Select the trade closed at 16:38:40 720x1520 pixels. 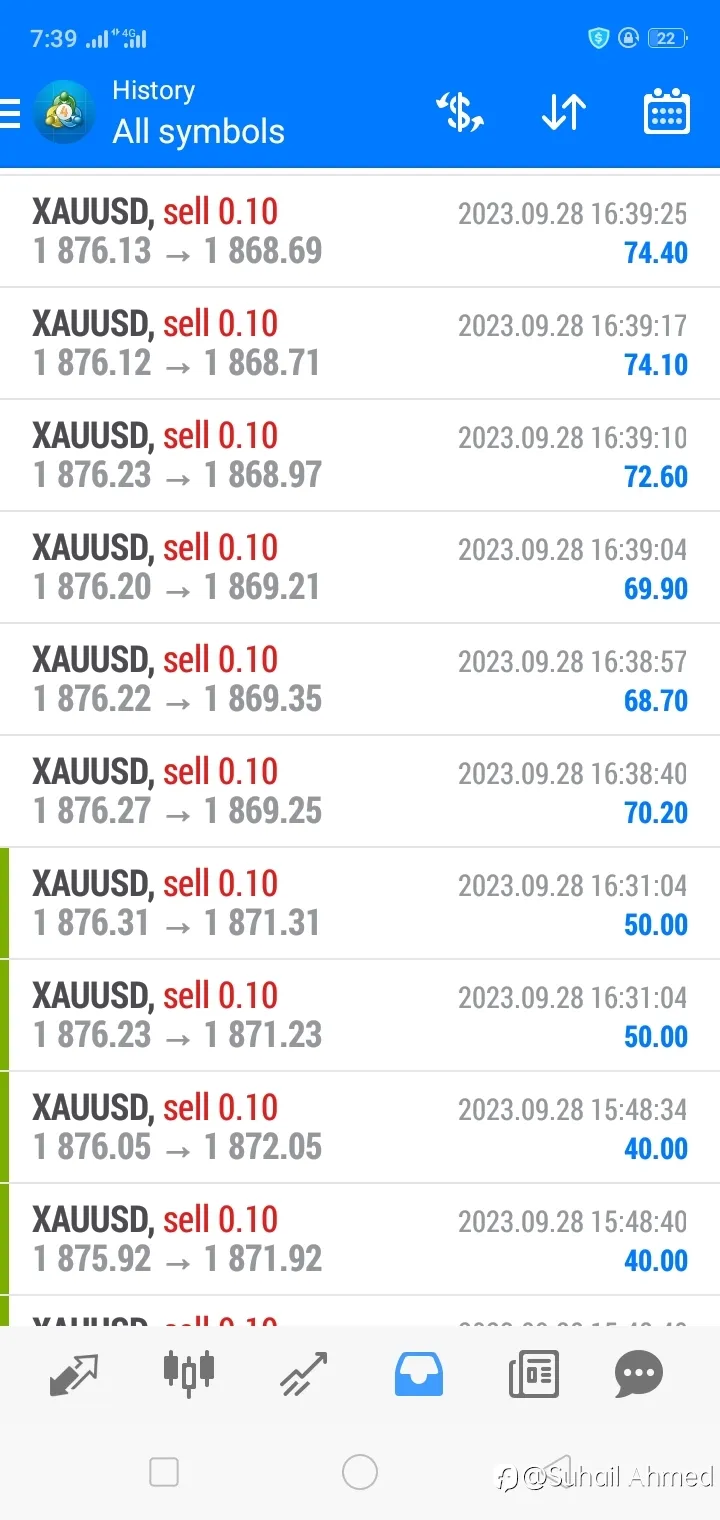pos(360,792)
